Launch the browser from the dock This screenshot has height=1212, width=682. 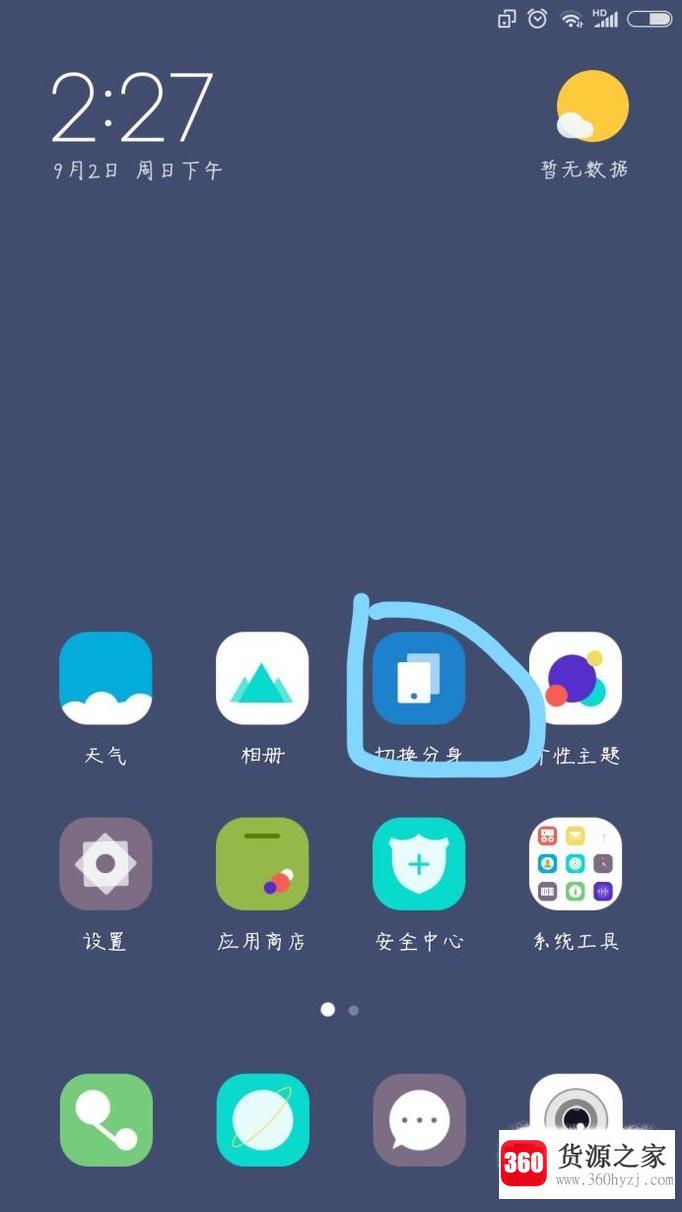click(x=262, y=1120)
